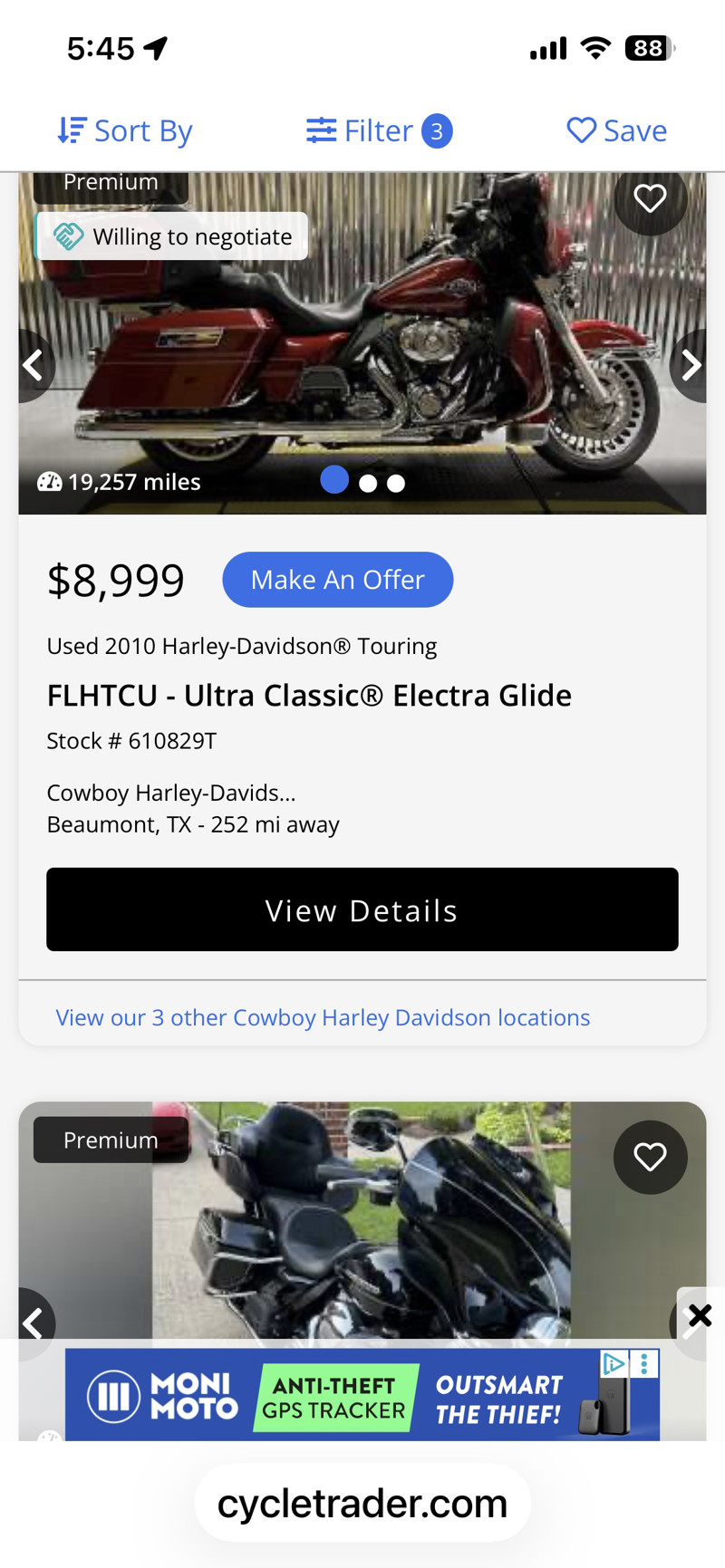Tap the cycletrader.com address bar
The width and height of the screenshot is (725, 1568).
[x=362, y=1504]
